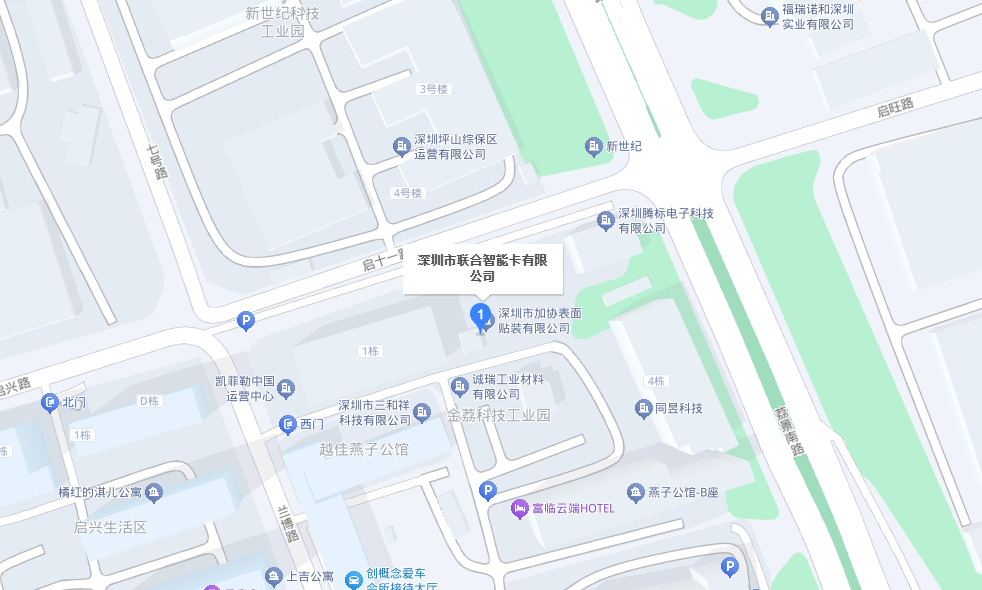This screenshot has height=590, width=982.
Task: Select the 富临云端HOTEL point of interest
Action: click(520, 509)
